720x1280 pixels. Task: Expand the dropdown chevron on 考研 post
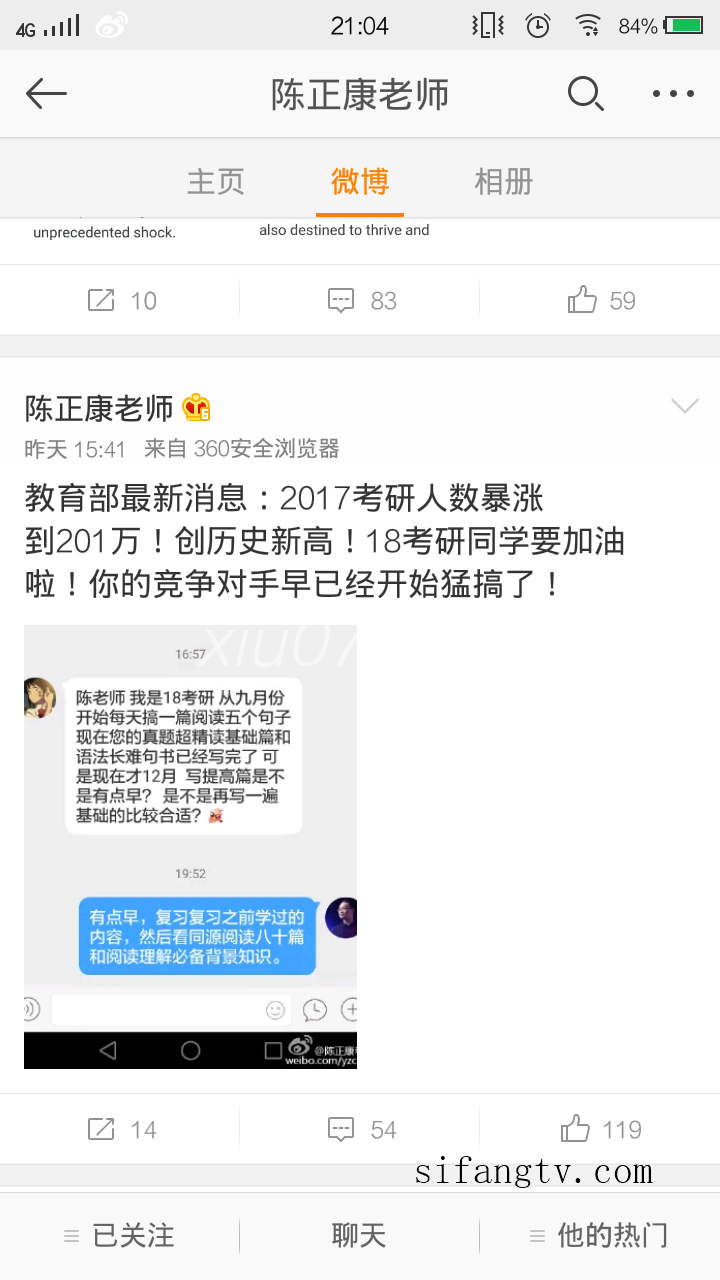pos(685,406)
